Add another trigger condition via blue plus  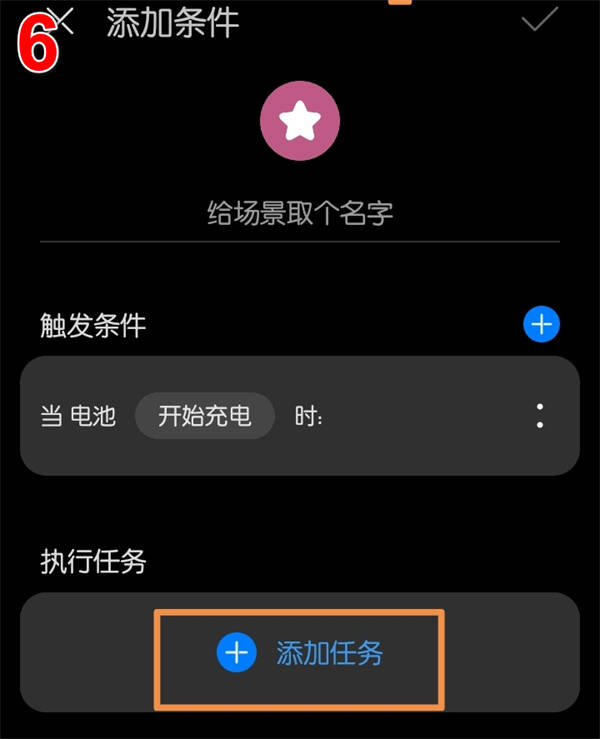(x=541, y=324)
